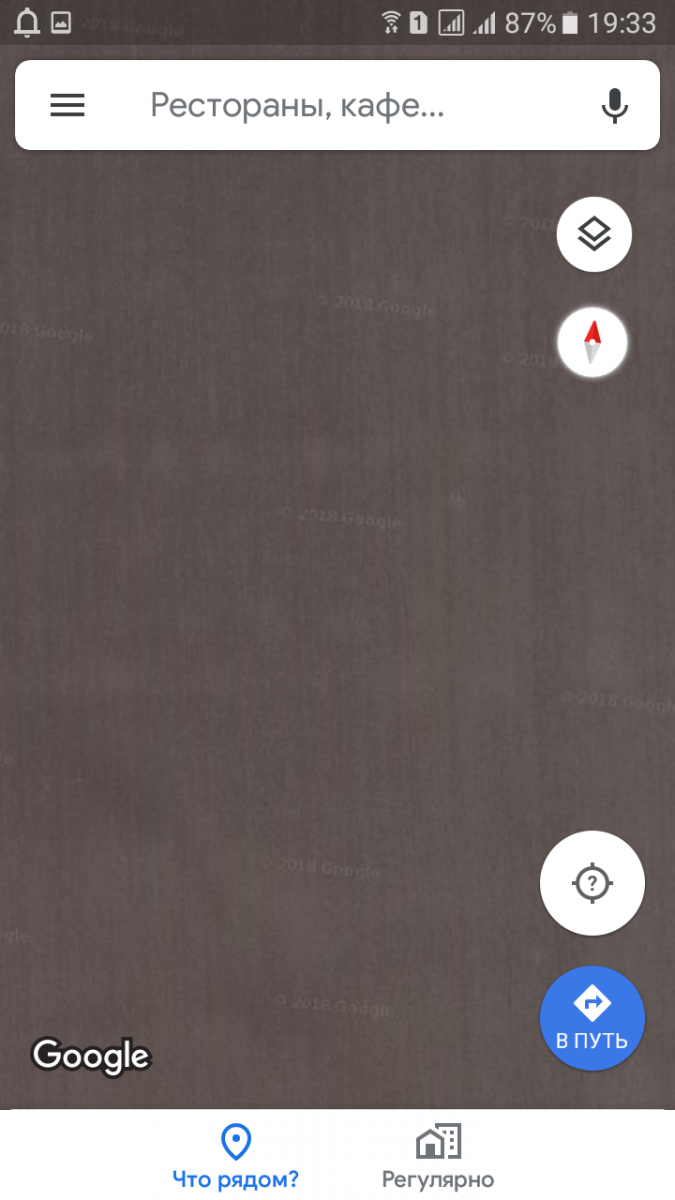This screenshot has height=1200, width=675.
Task: Start directions with 'В путь' button
Action: point(592,1018)
